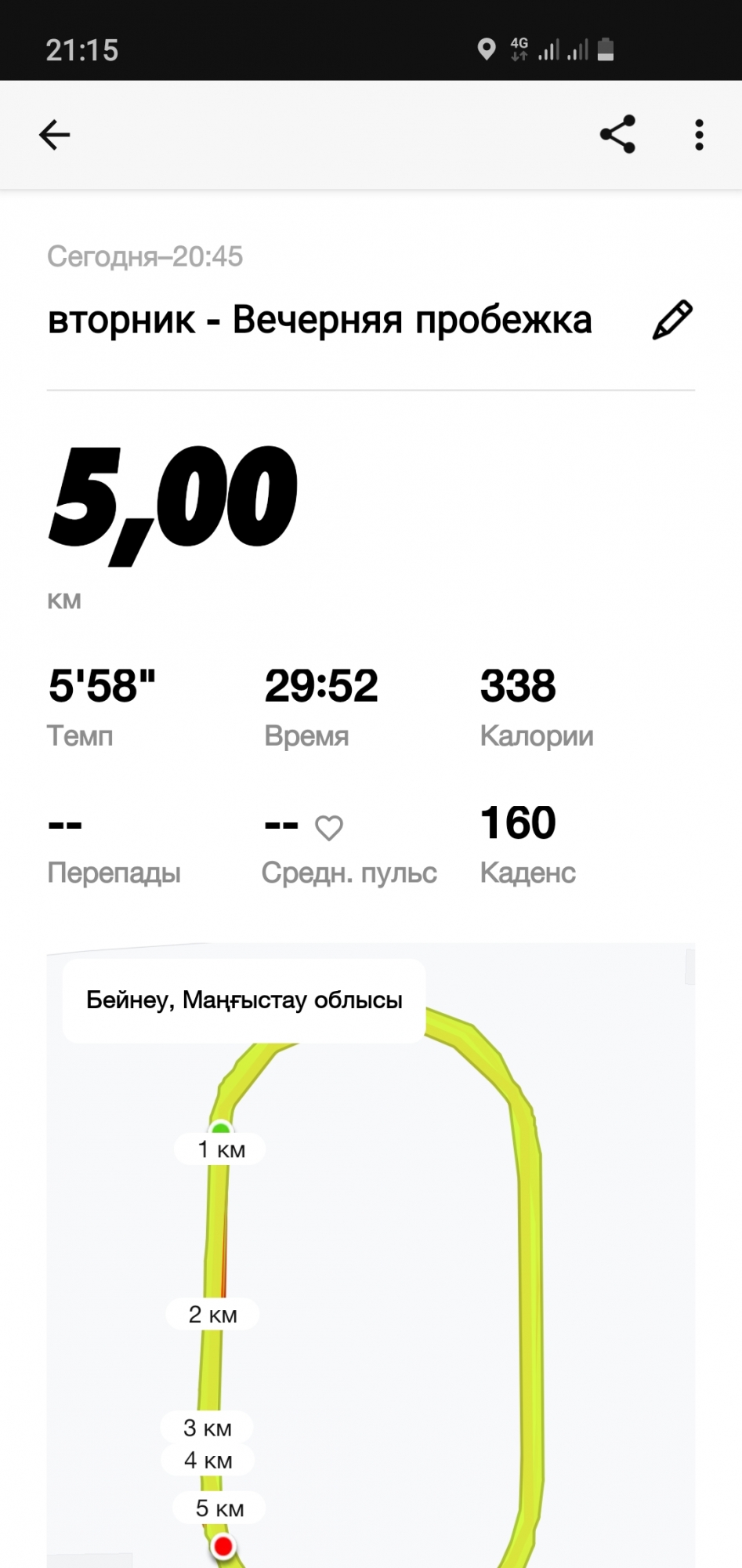Image resolution: width=742 pixels, height=1568 pixels.
Task: Go back using the arrow icon
Action: tap(55, 135)
